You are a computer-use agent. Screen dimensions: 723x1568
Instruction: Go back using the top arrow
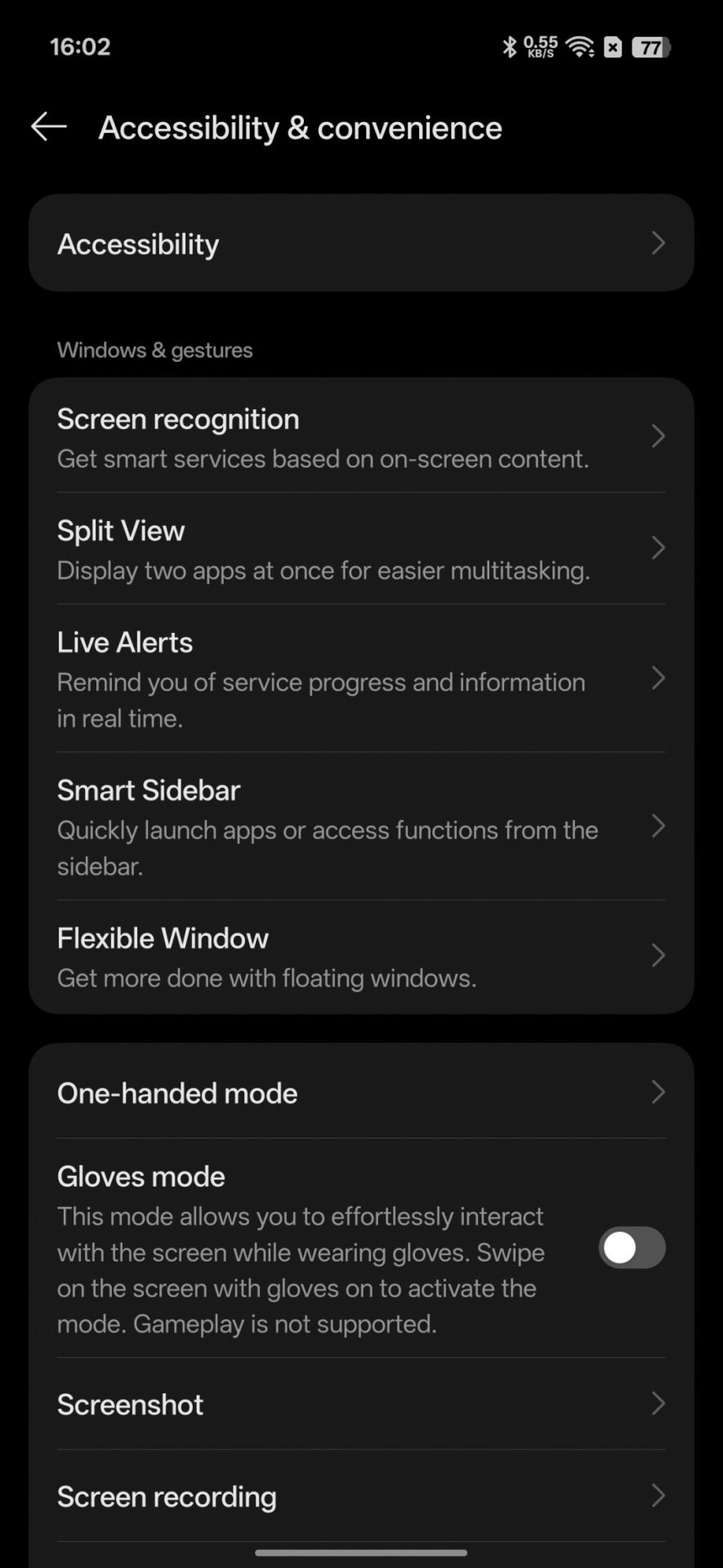[49, 127]
